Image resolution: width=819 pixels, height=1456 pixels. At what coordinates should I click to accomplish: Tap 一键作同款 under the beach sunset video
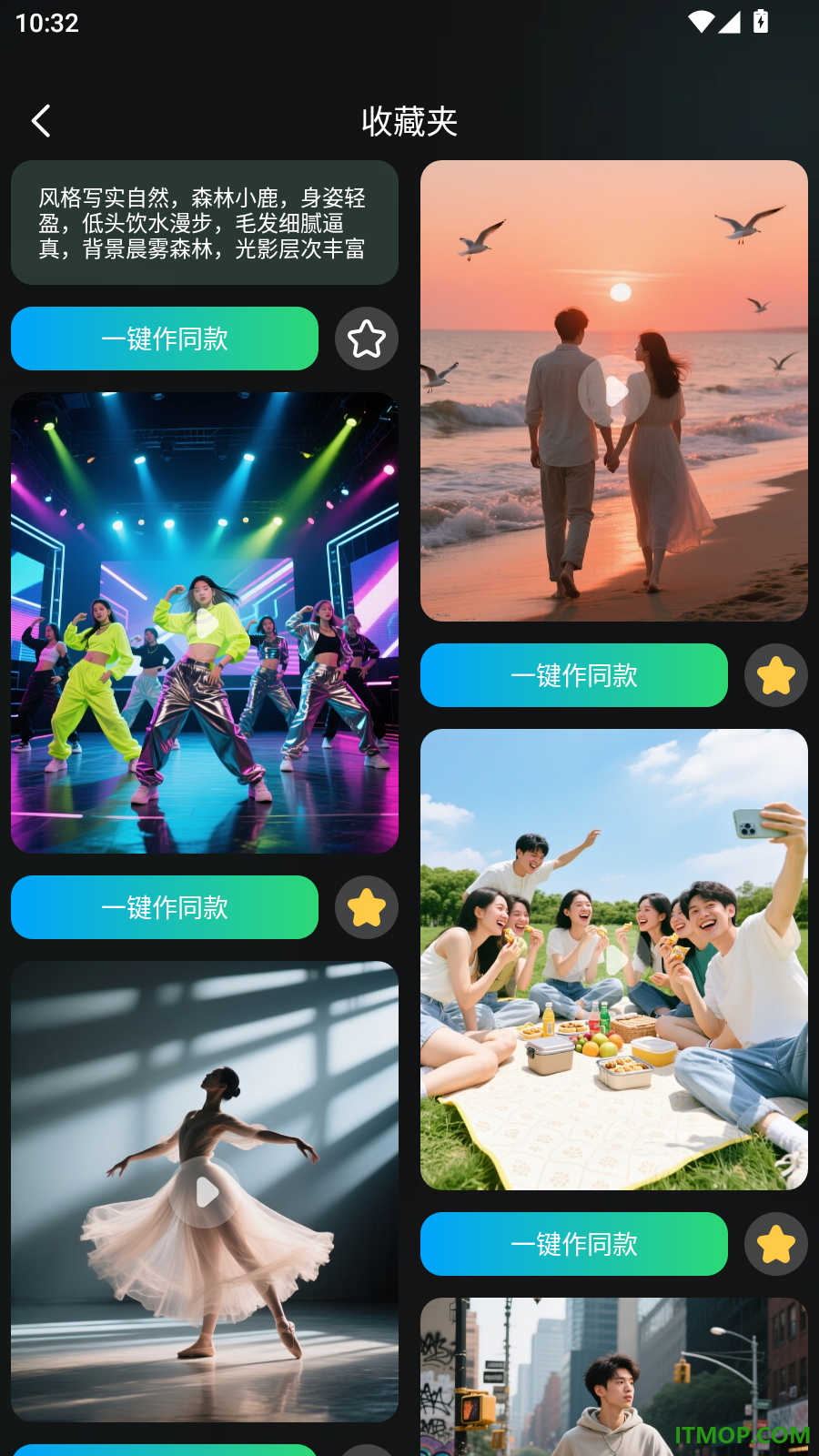[x=574, y=675]
